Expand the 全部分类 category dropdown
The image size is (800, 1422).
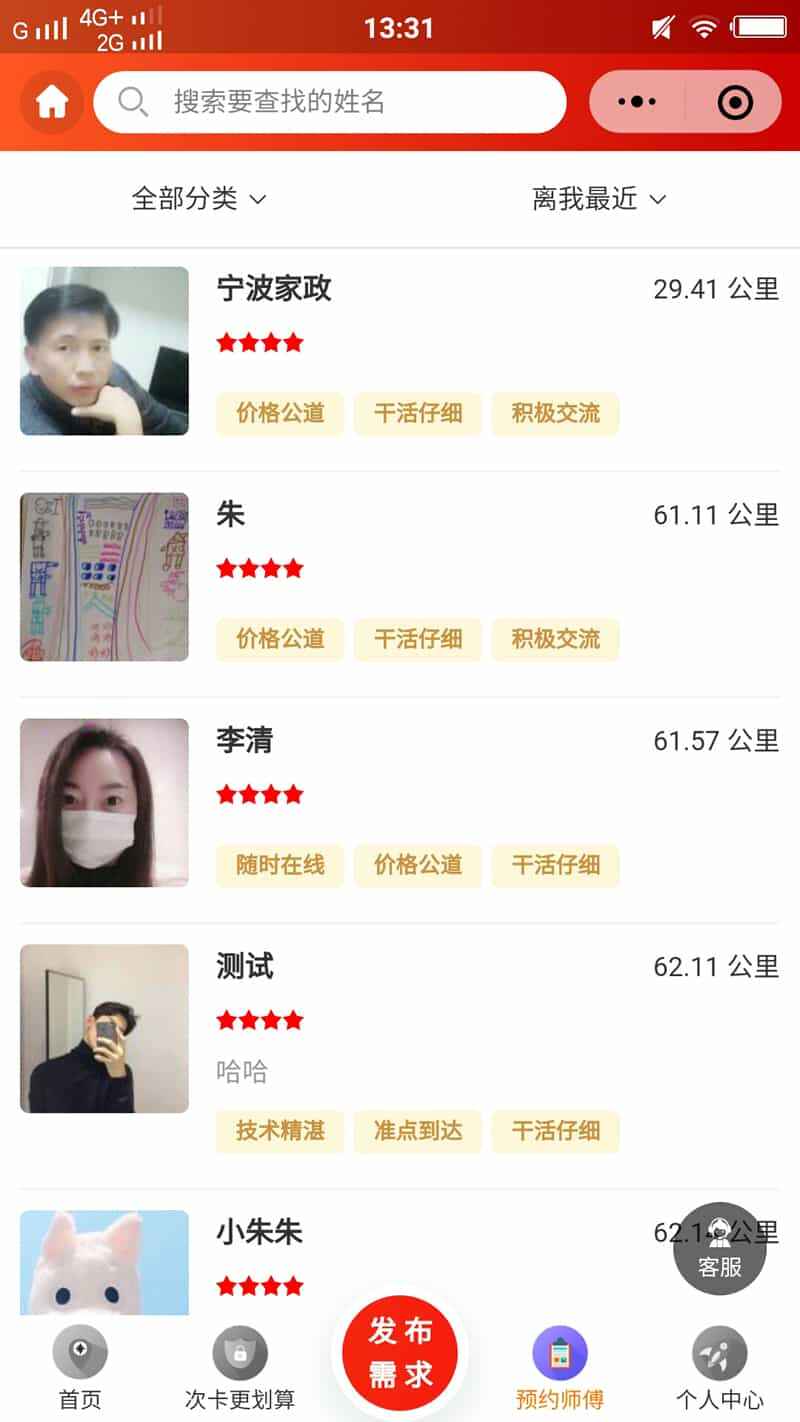(200, 199)
